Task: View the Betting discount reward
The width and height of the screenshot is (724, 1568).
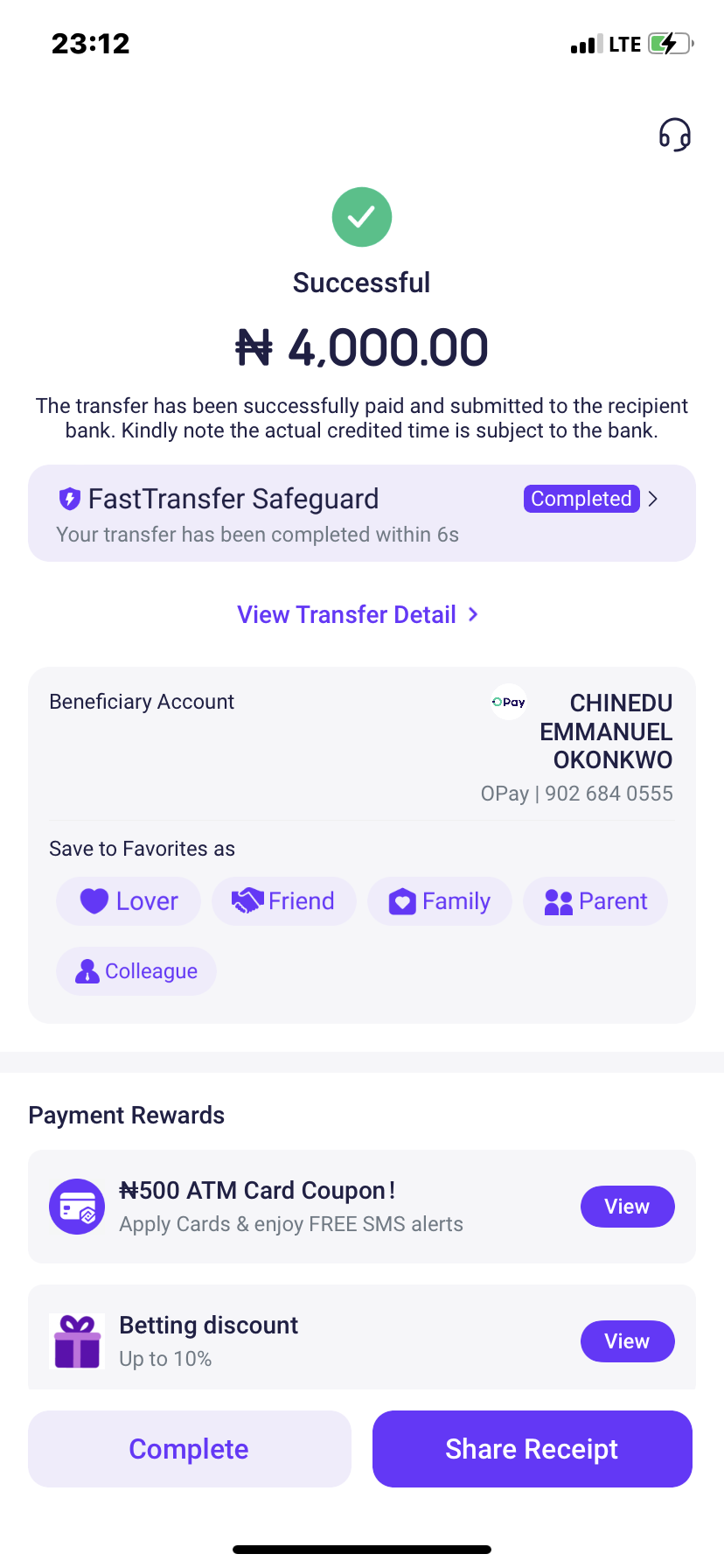Action: coord(627,1341)
